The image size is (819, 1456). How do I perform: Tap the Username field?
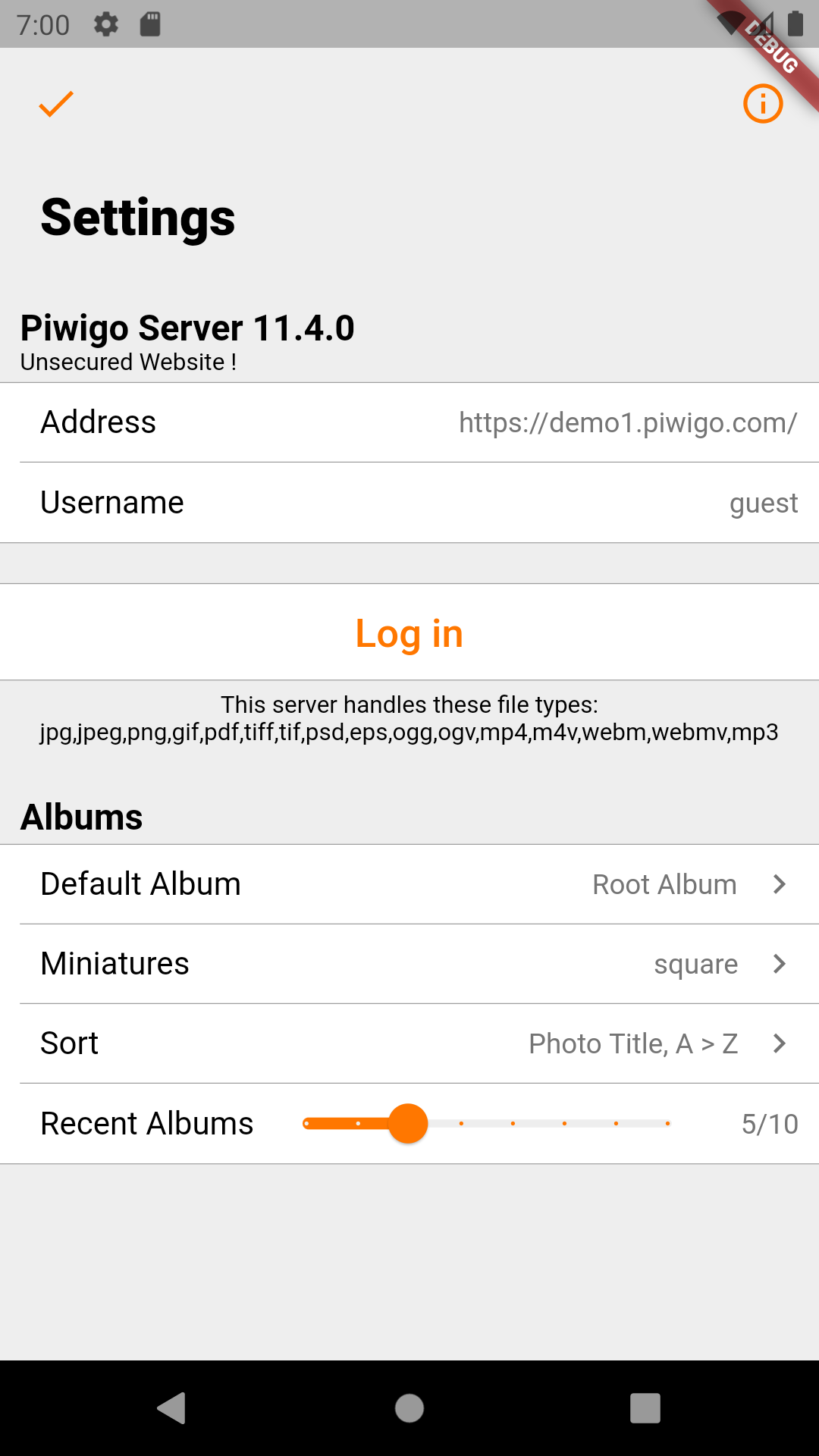point(409,503)
